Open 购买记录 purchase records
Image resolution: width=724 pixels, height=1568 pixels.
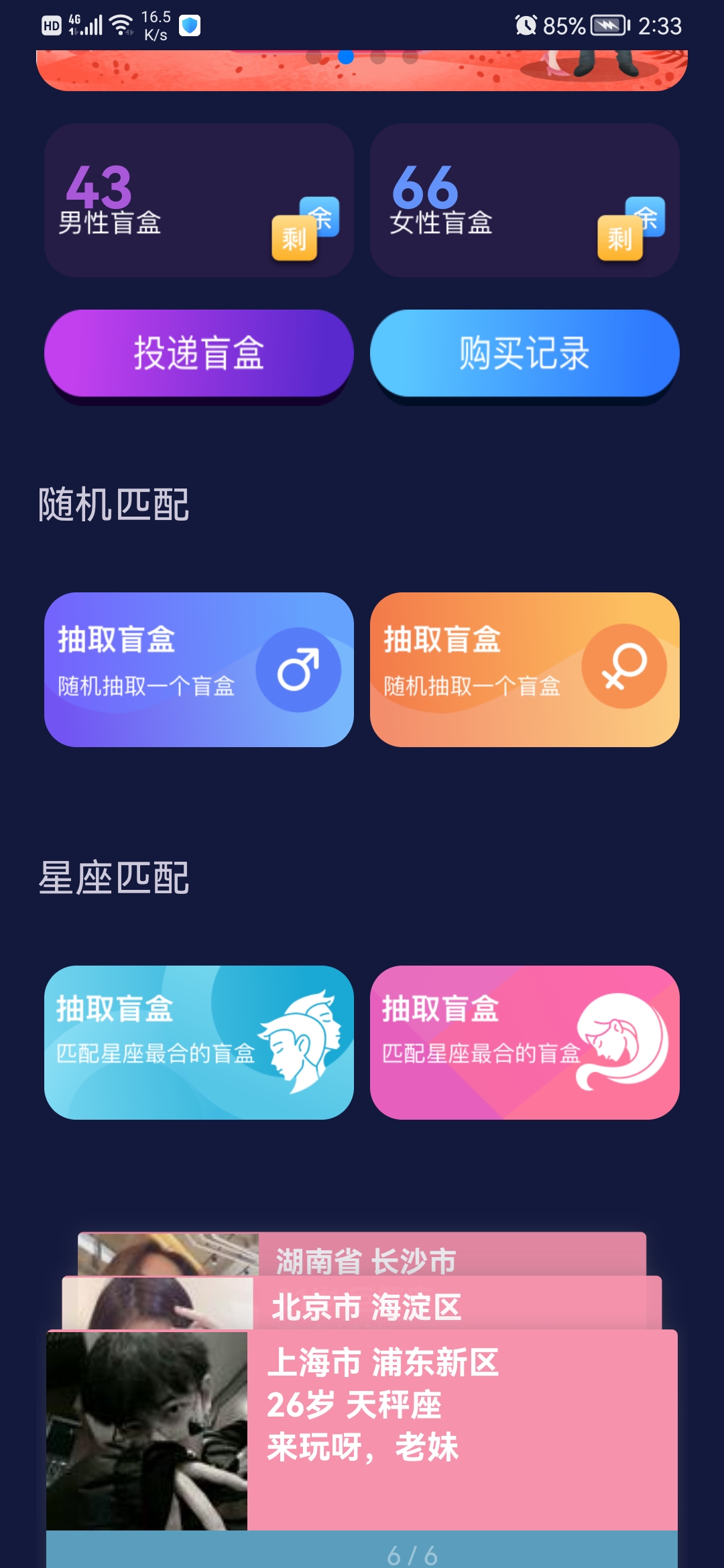[524, 352]
